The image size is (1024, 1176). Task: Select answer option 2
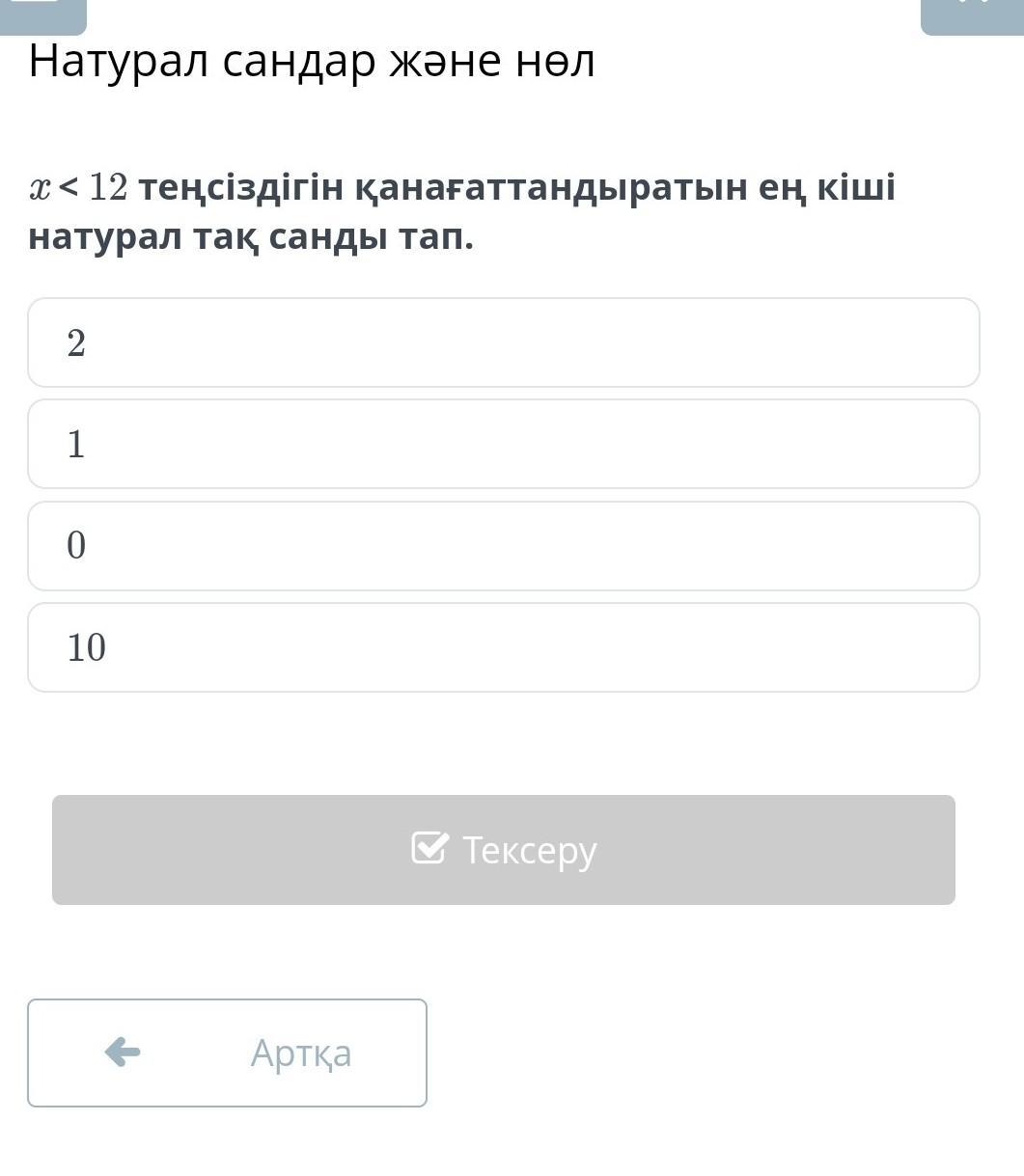point(503,342)
